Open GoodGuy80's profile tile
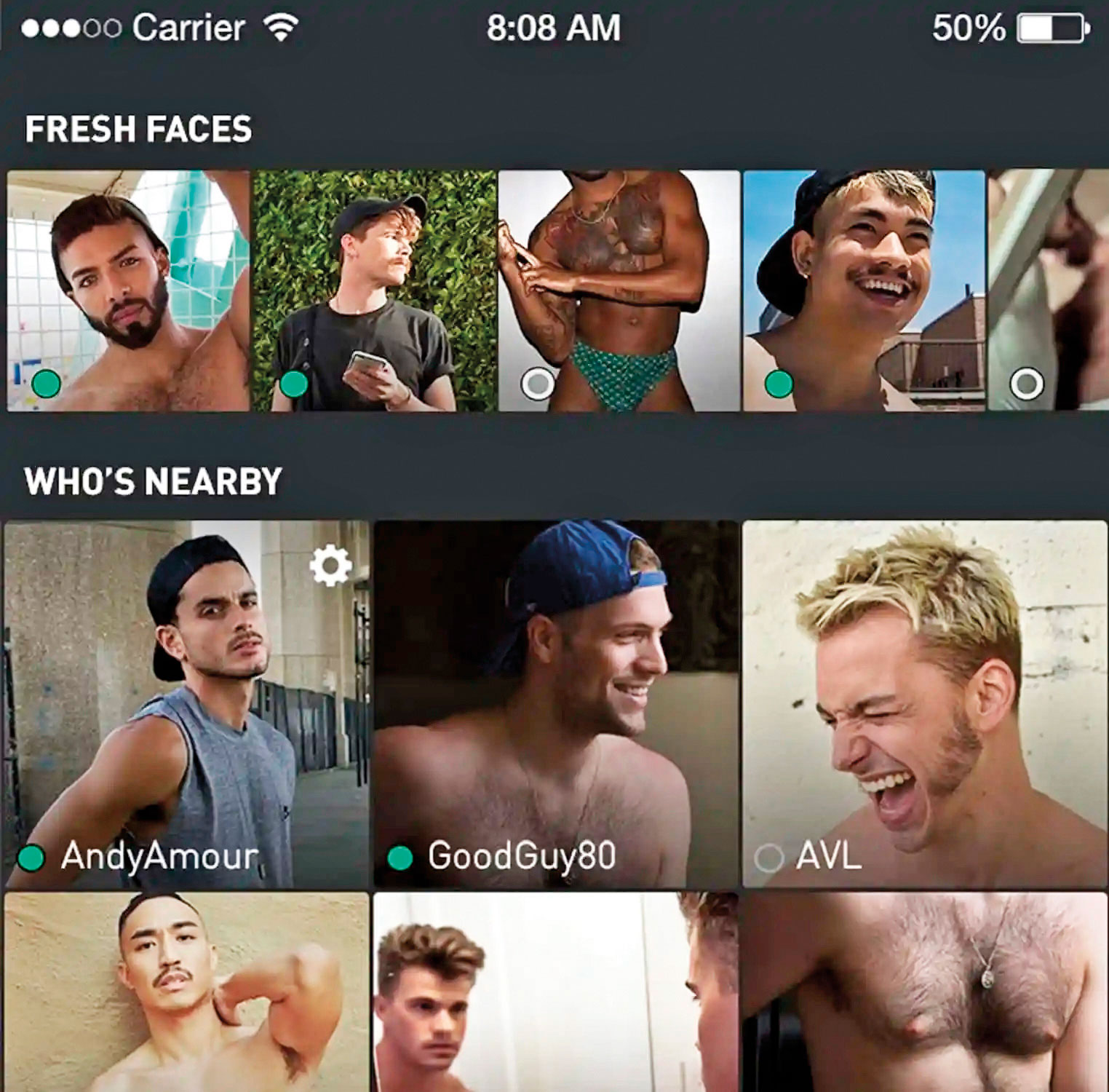The image size is (1109, 1092). pos(555,703)
